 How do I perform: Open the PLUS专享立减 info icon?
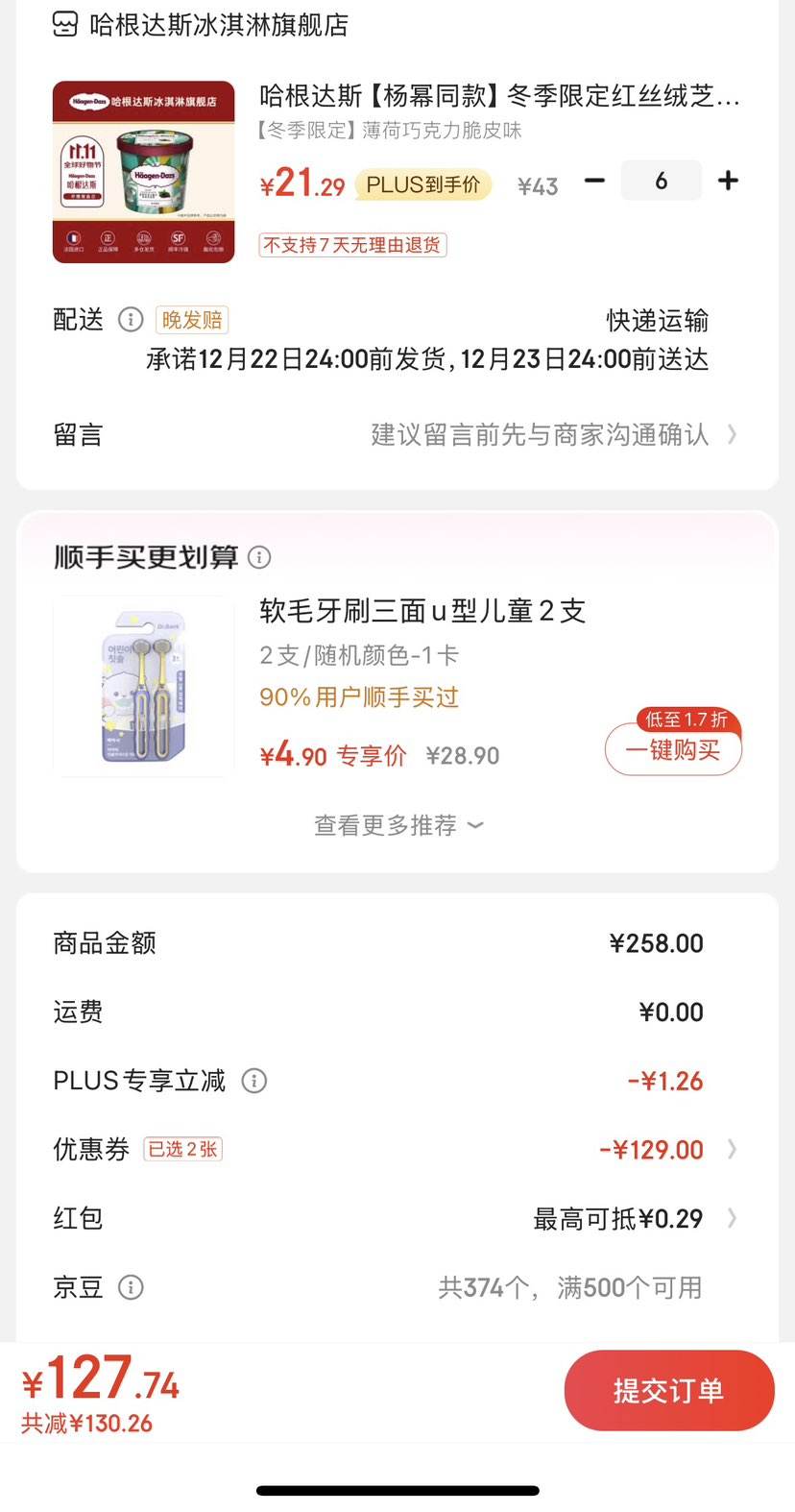click(253, 1081)
